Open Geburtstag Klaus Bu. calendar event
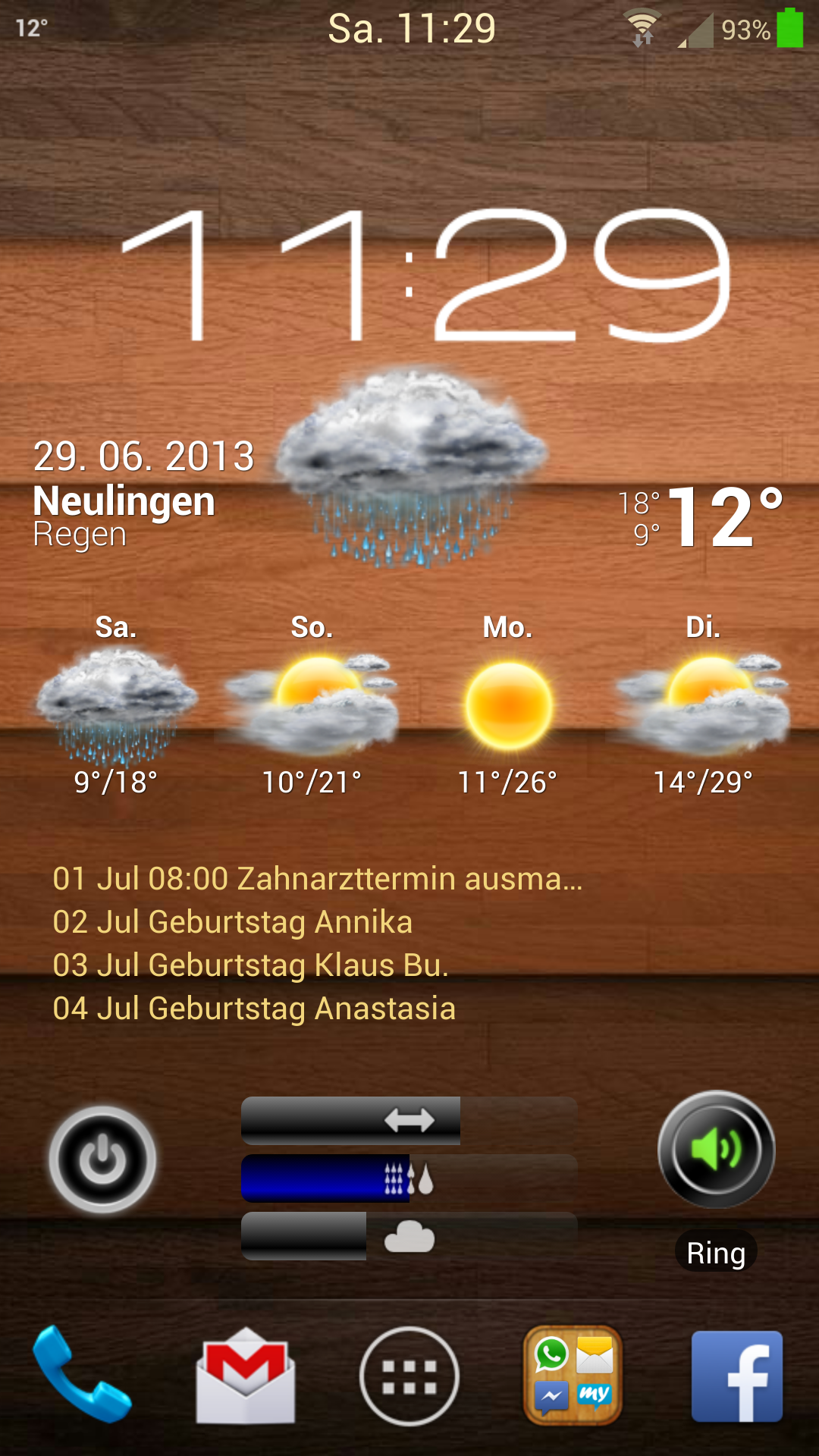The image size is (819, 1456). [x=251, y=965]
